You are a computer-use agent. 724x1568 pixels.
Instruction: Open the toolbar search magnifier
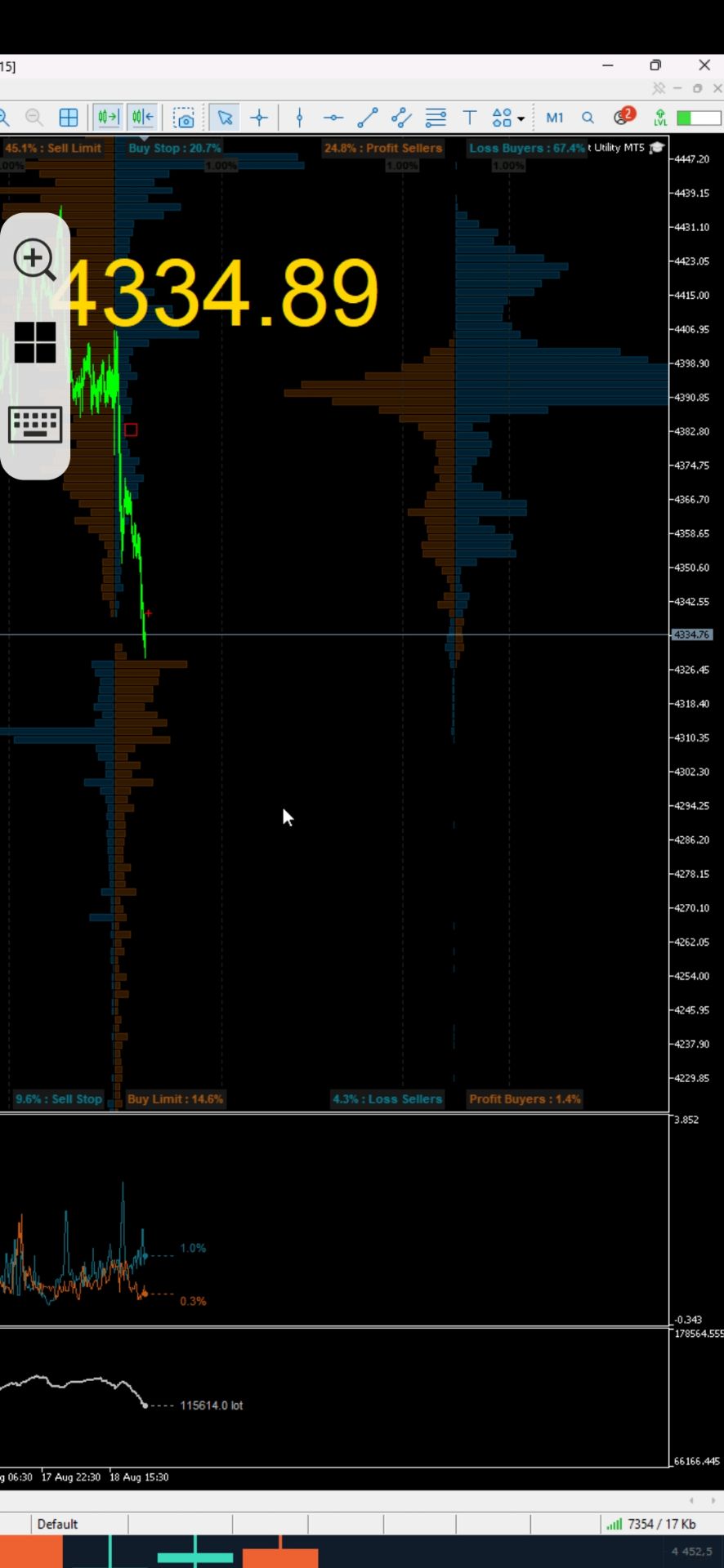(x=588, y=118)
